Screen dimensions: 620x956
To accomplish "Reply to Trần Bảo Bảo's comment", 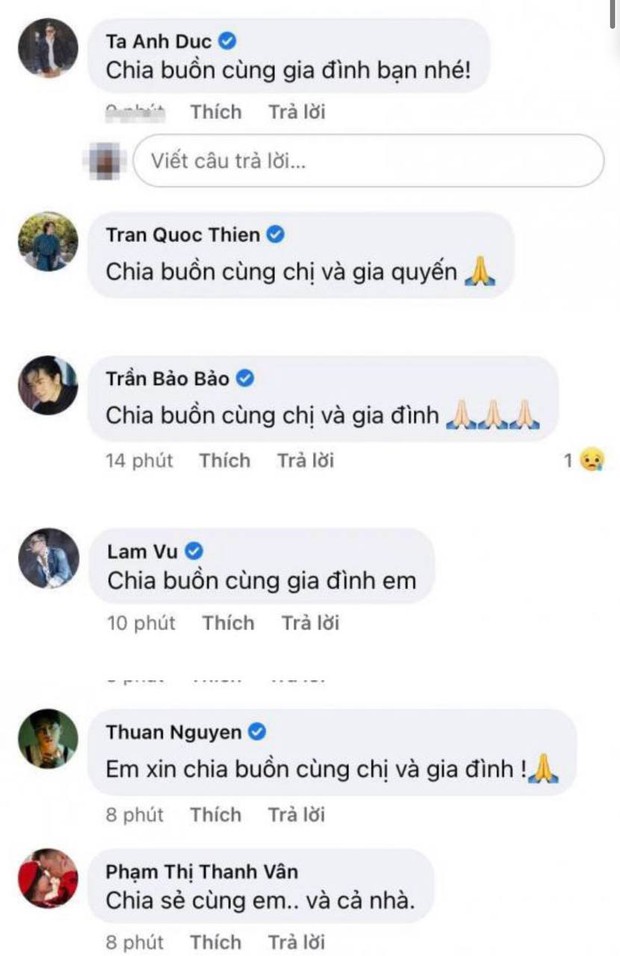I will click(x=305, y=460).
